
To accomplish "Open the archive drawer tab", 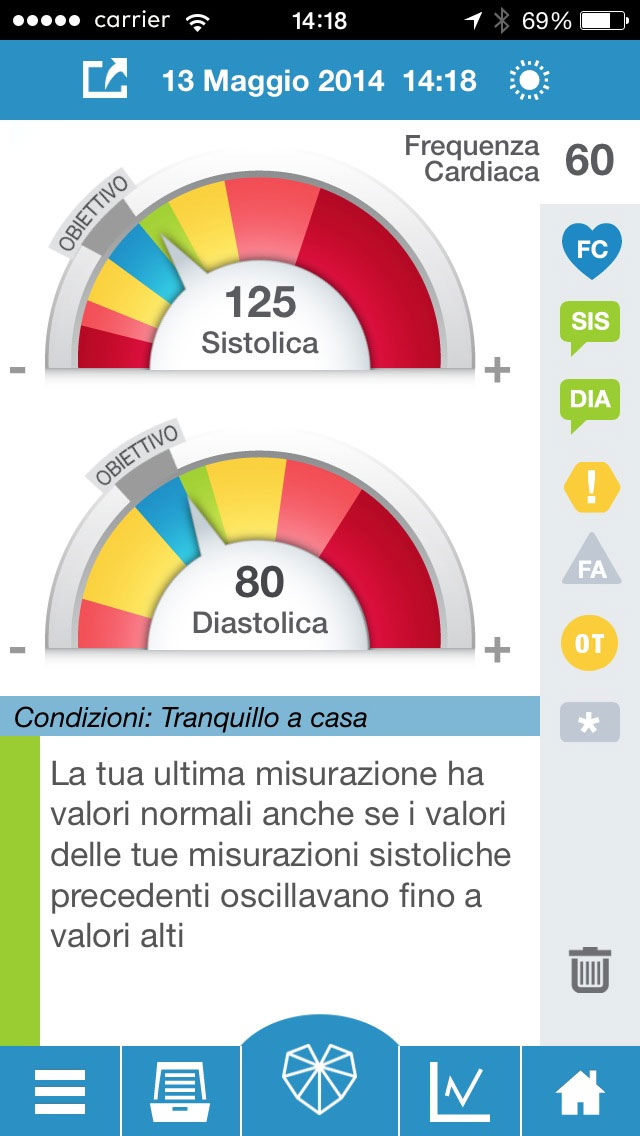I will pos(180,1092).
